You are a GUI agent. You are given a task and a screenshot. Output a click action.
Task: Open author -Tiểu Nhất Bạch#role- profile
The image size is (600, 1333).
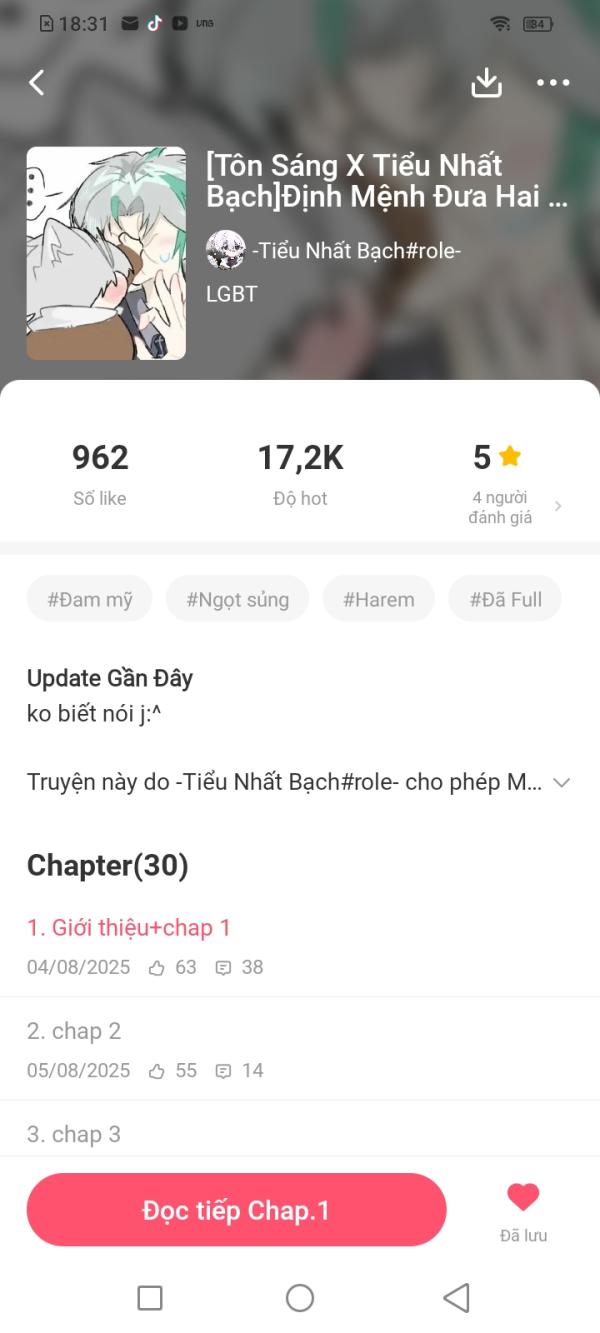pyautogui.click(x=335, y=250)
